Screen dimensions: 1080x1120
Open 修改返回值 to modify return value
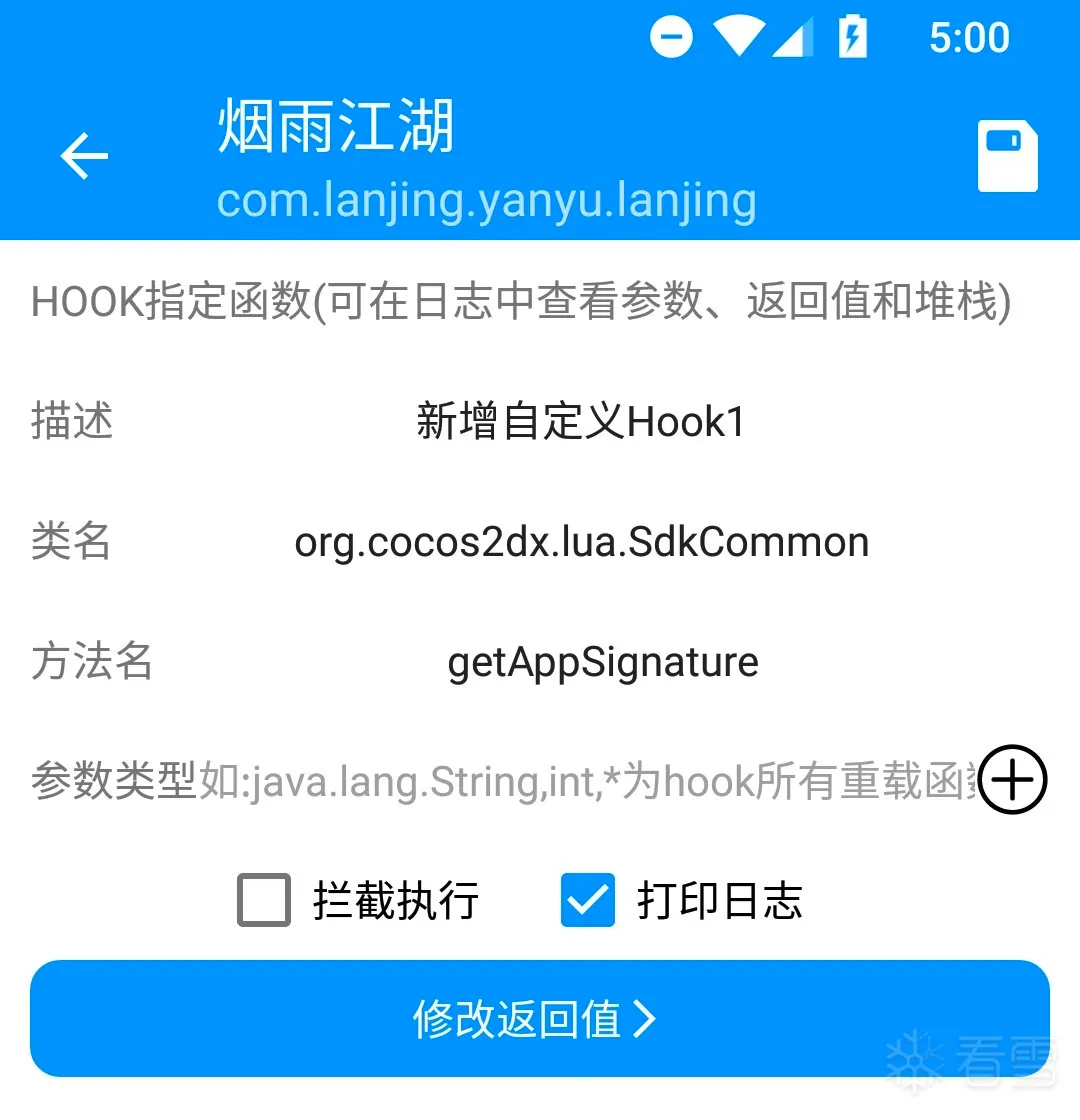pyautogui.click(x=540, y=1019)
